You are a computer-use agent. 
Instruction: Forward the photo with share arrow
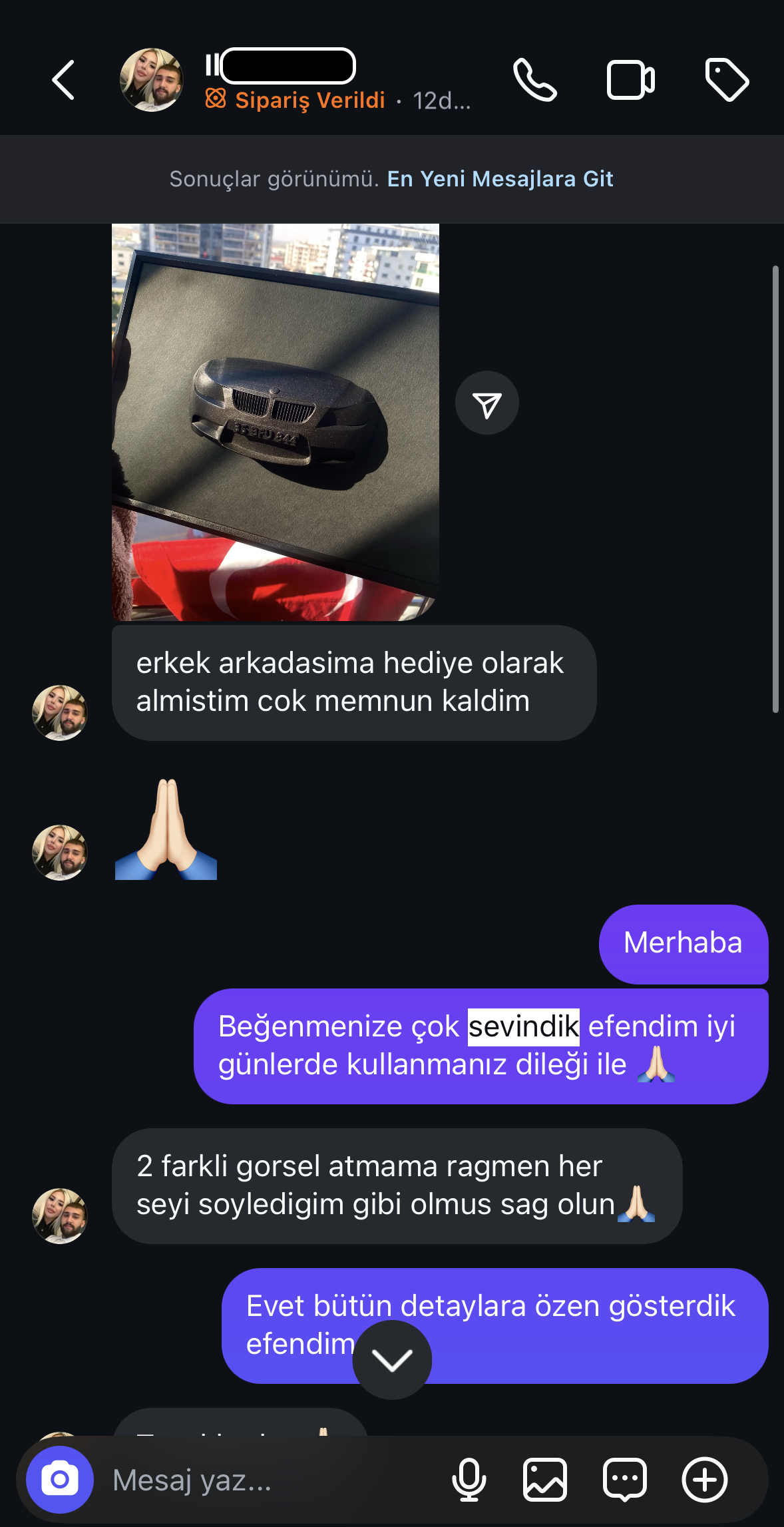point(487,403)
